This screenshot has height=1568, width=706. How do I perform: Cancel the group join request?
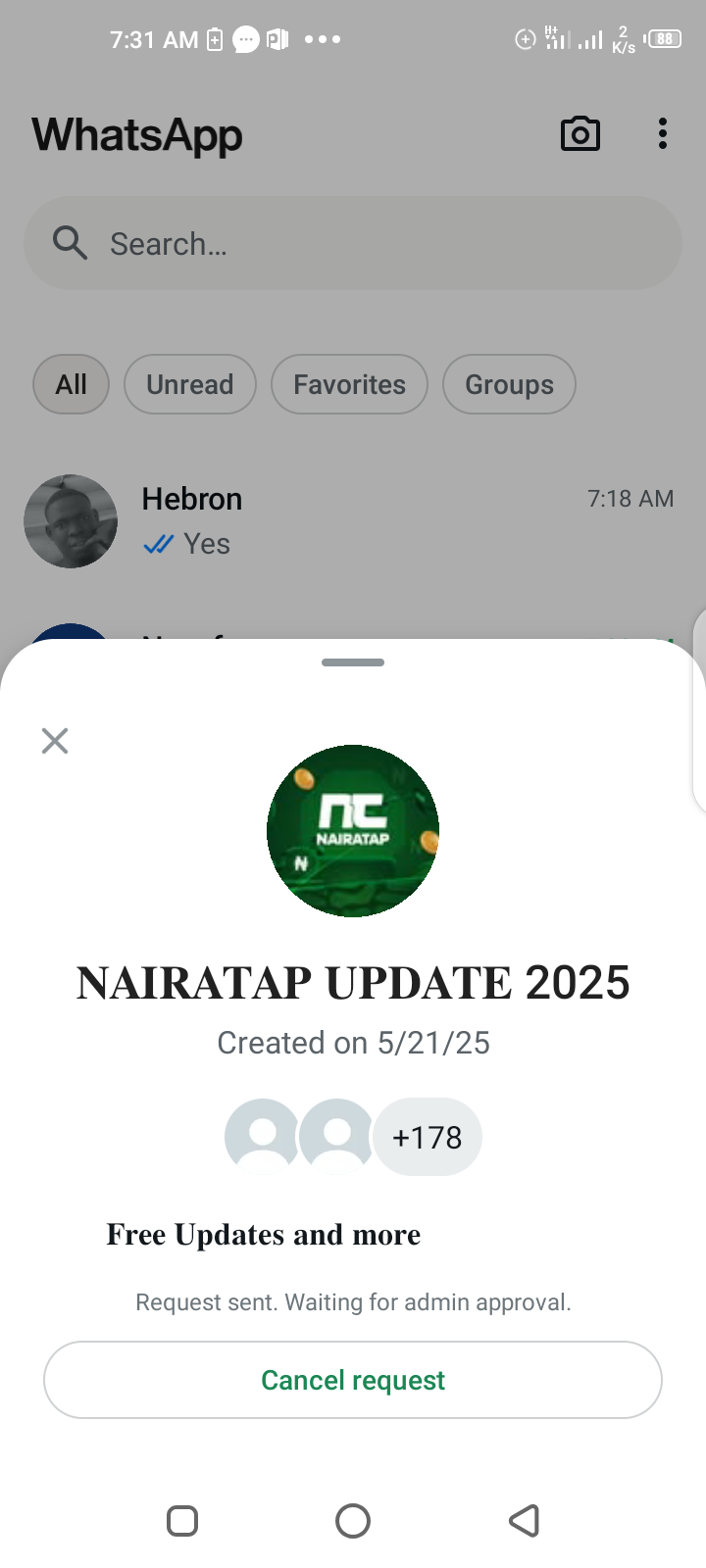point(353,1380)
